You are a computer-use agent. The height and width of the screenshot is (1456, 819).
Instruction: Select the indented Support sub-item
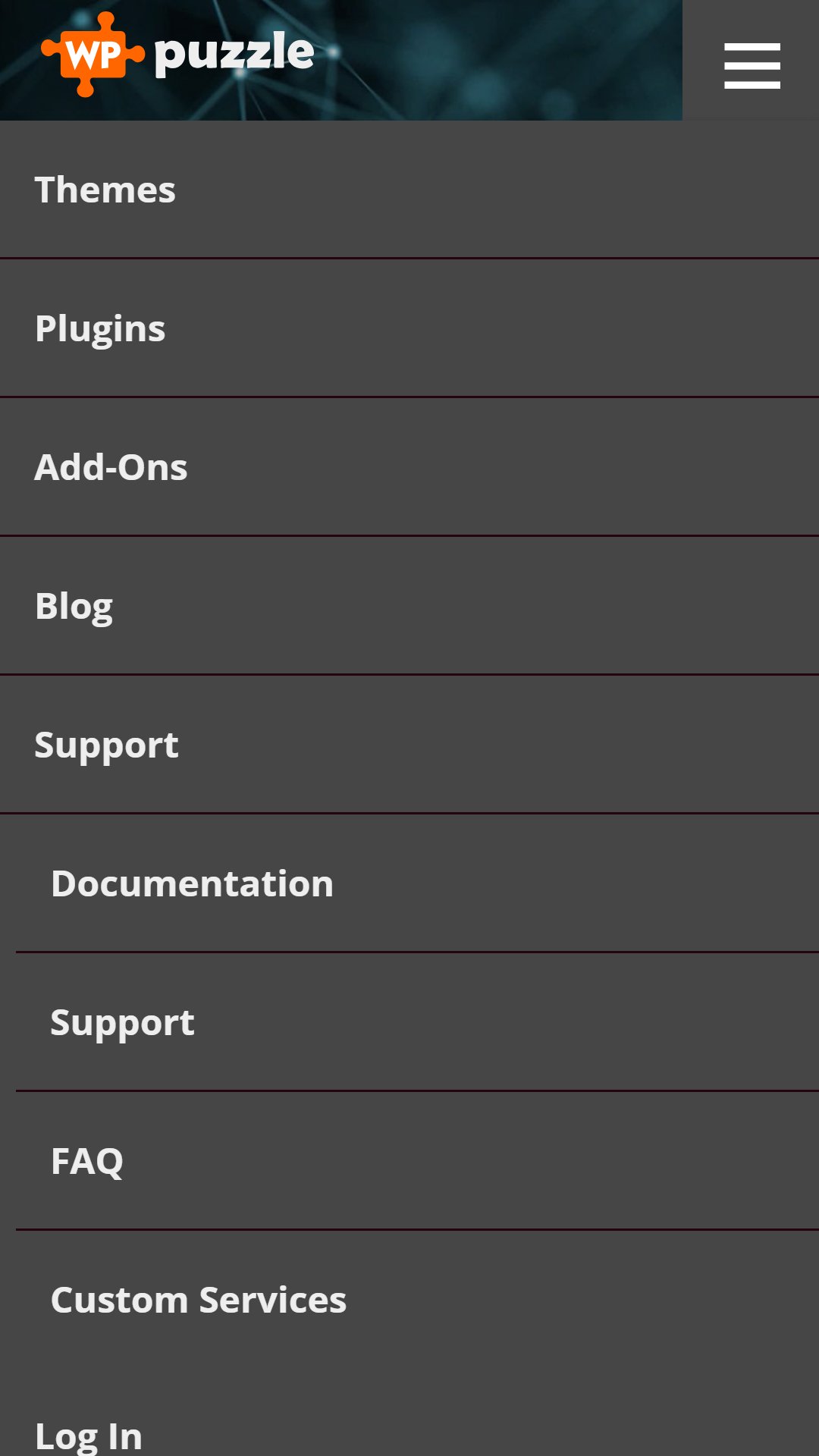coord(417,1022)
